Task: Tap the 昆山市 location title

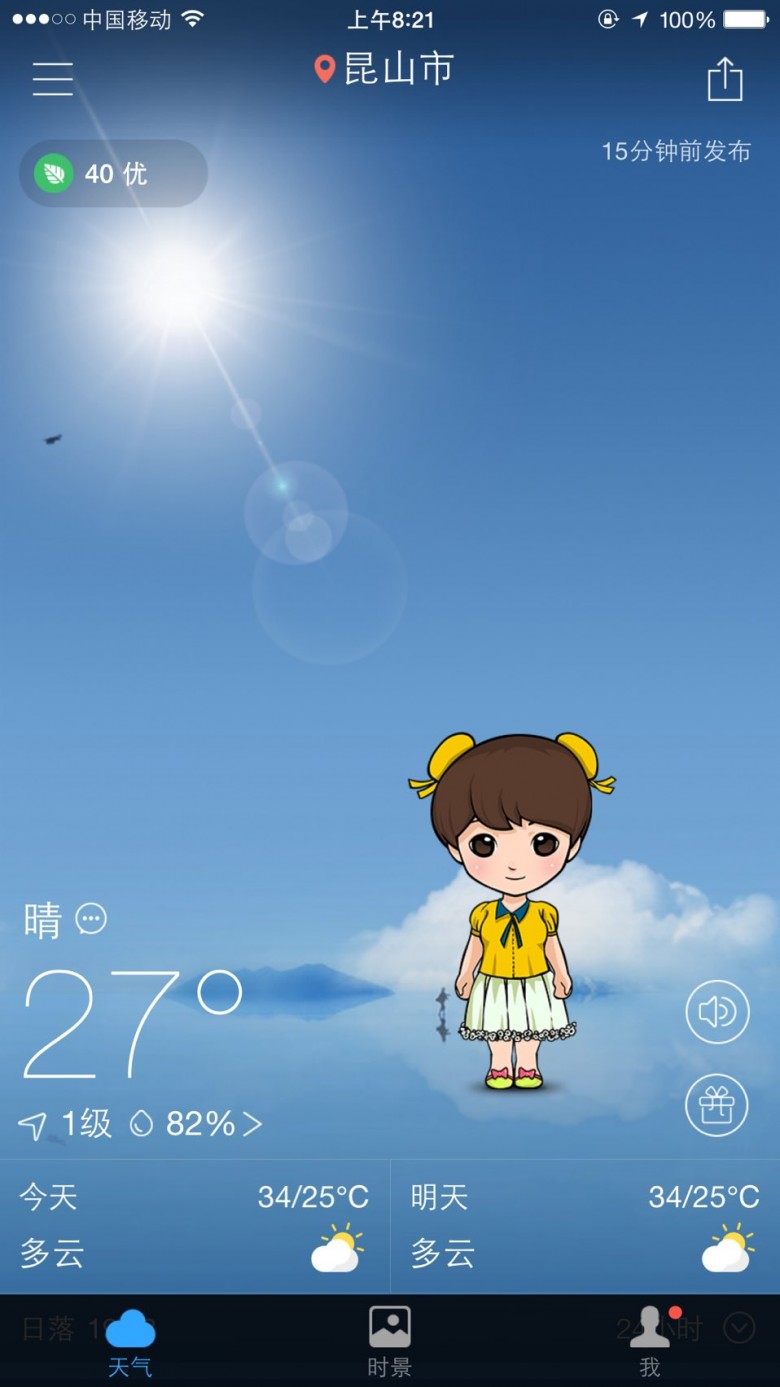Action: point(385,69)
